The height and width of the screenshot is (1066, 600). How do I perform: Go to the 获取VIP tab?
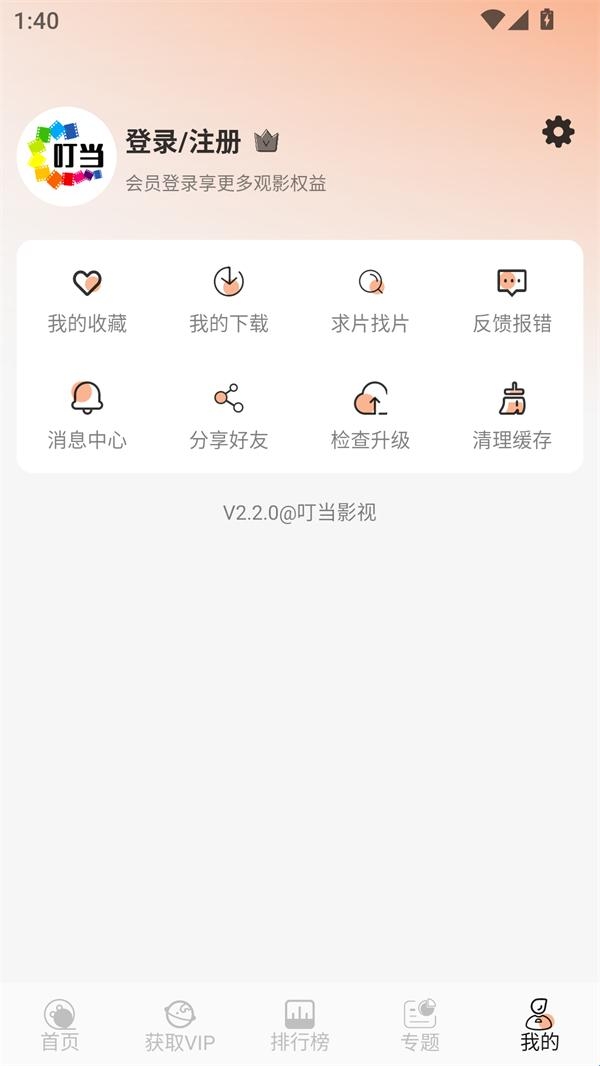pos(180,1026)
